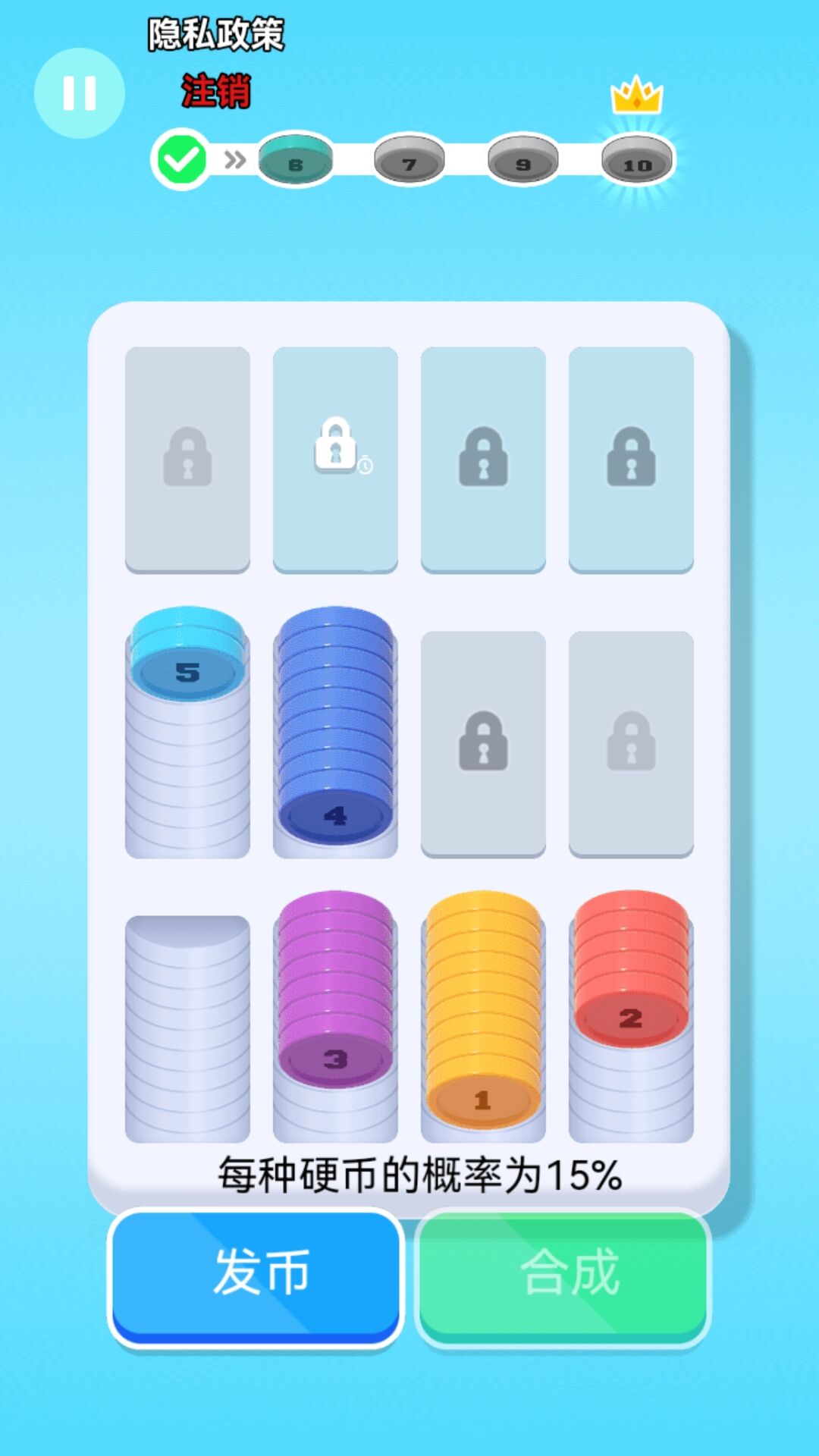Tap the empty coin slot
This screenshot has width=819, height=1456.
coord(187,1028)
